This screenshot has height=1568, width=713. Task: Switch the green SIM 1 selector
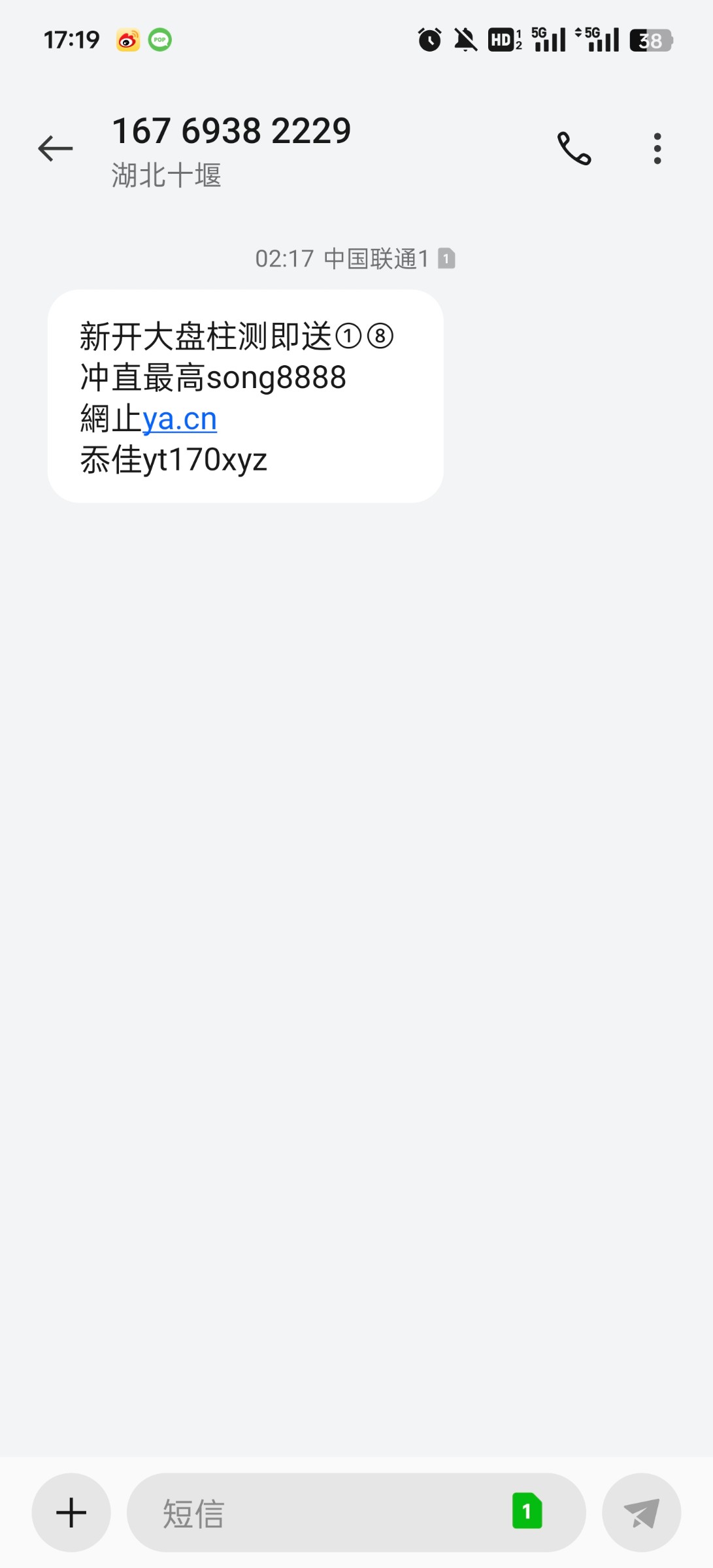pyautogui.click(x=527, y=1511)
